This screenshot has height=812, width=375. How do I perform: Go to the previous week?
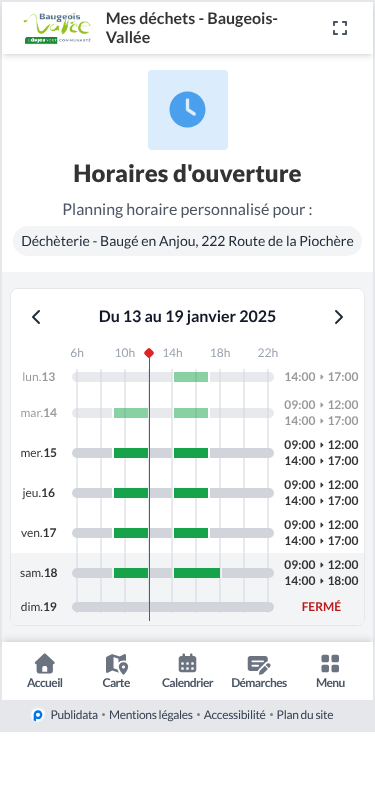pyautogui.click(x=36, y=317)
